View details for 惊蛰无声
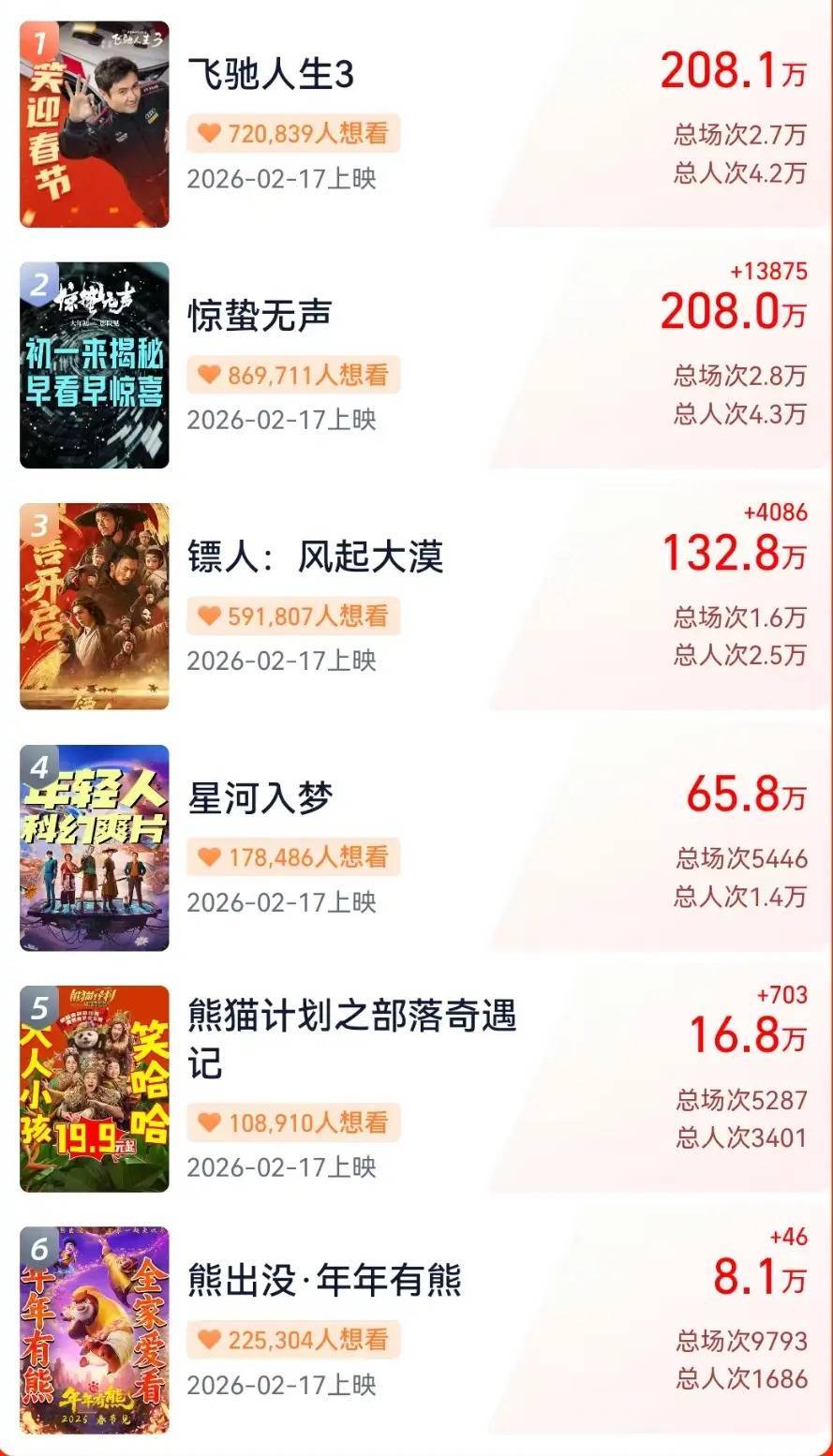 [260, 316]
